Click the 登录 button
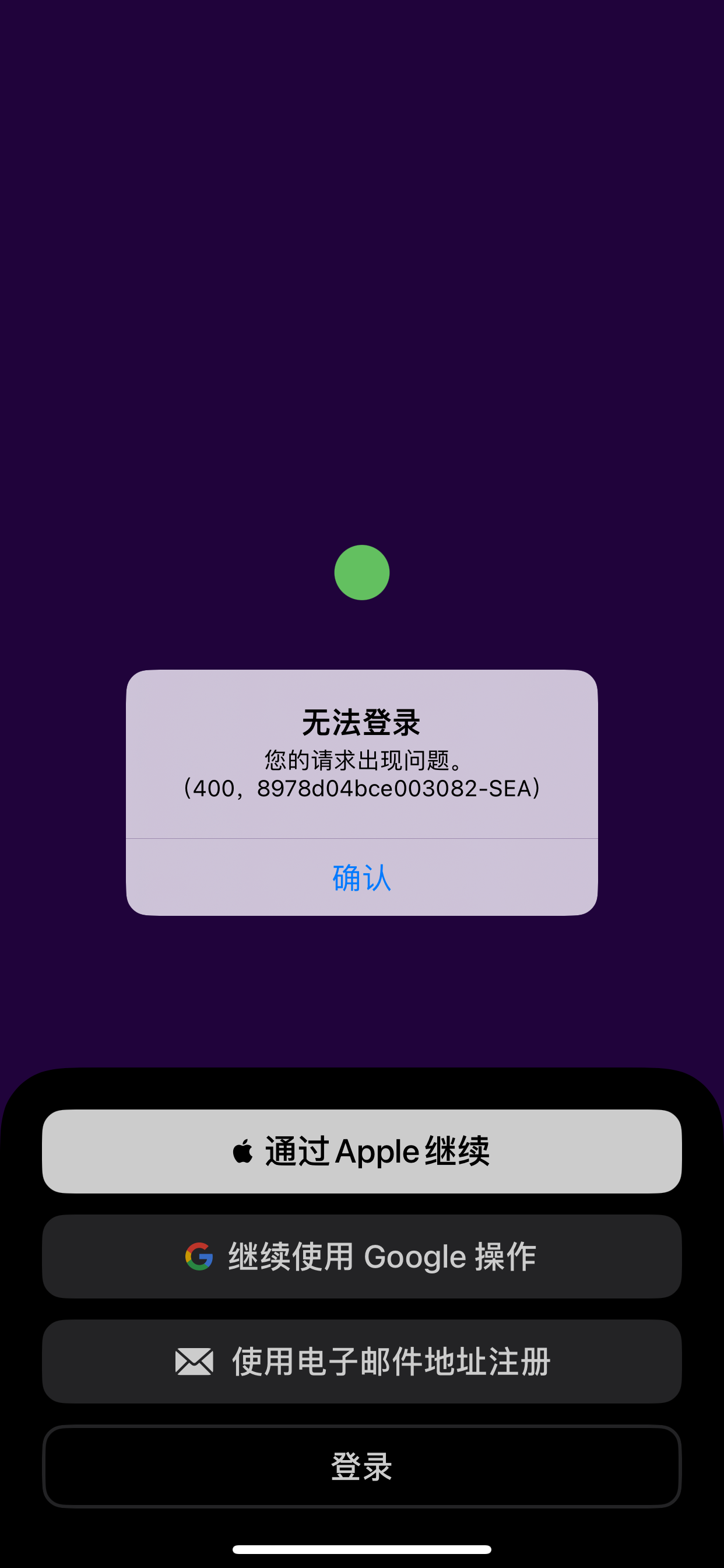The image size is (724, 1568). [361, 1468]
